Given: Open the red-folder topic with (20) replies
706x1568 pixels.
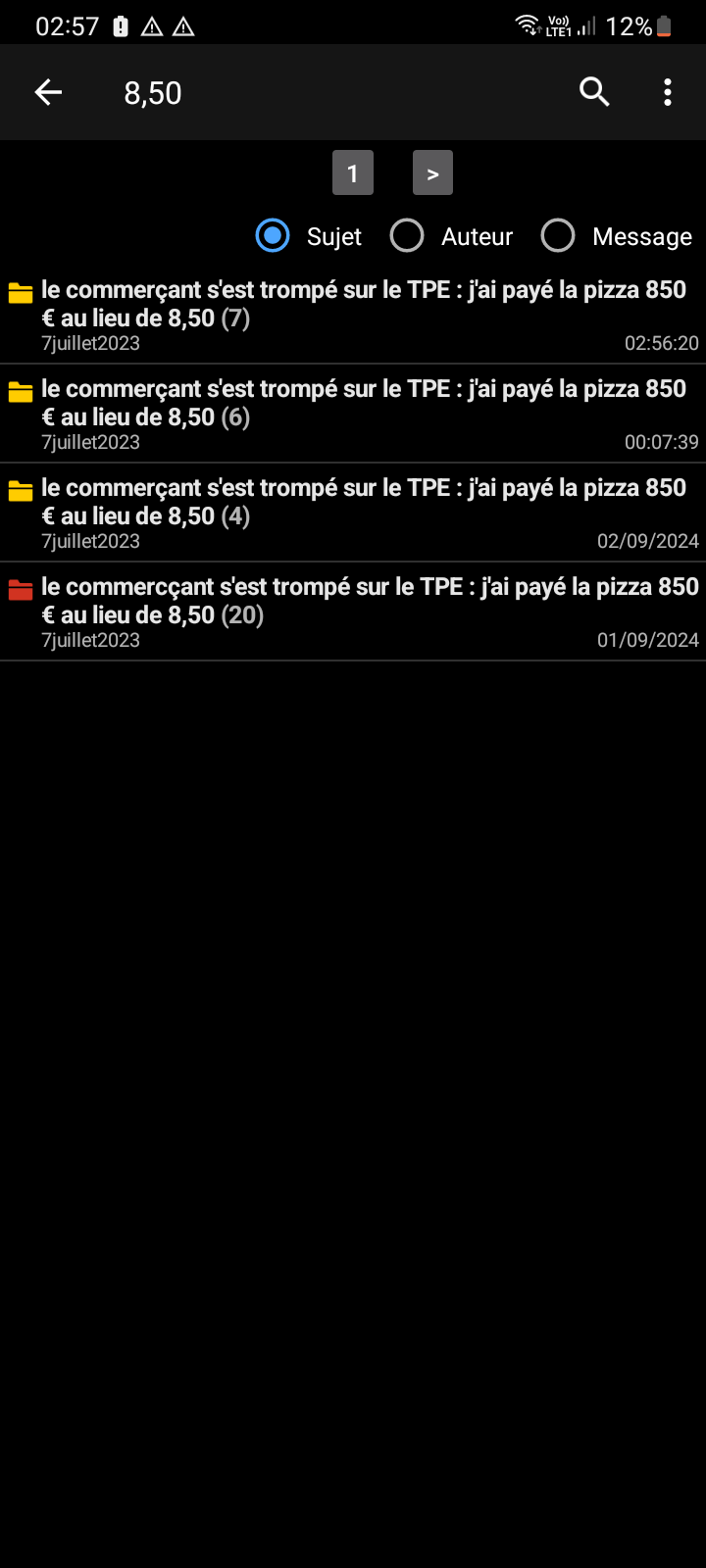Looking at the screenshot, I should click(353, 612).
